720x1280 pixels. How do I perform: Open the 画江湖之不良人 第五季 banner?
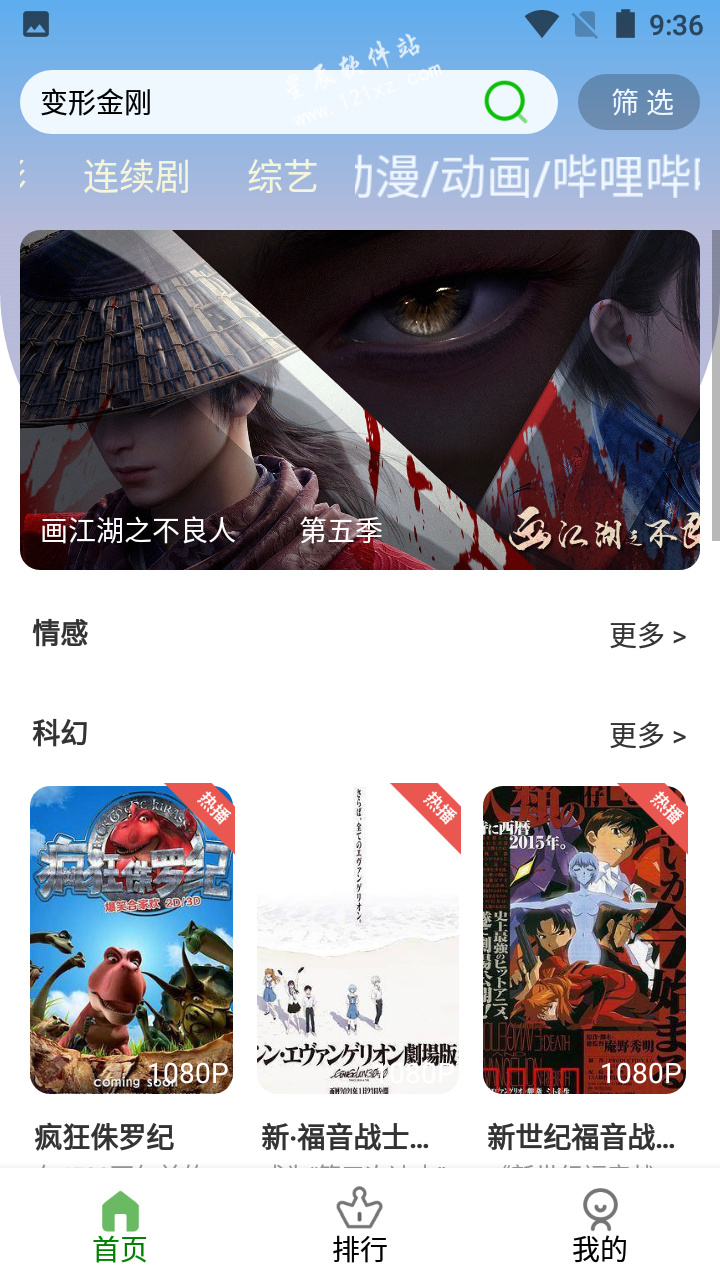tap(360, 400)
